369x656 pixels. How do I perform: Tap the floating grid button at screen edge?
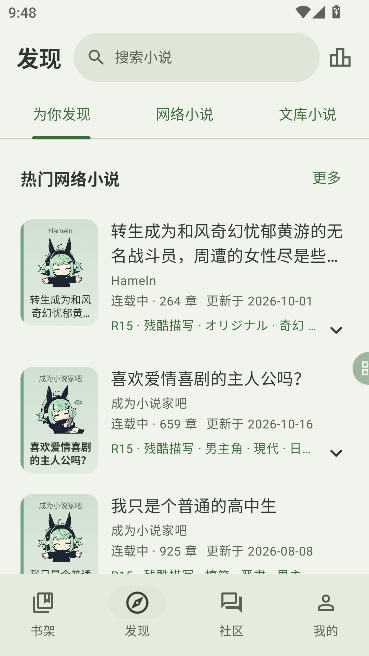click(362, 369)
